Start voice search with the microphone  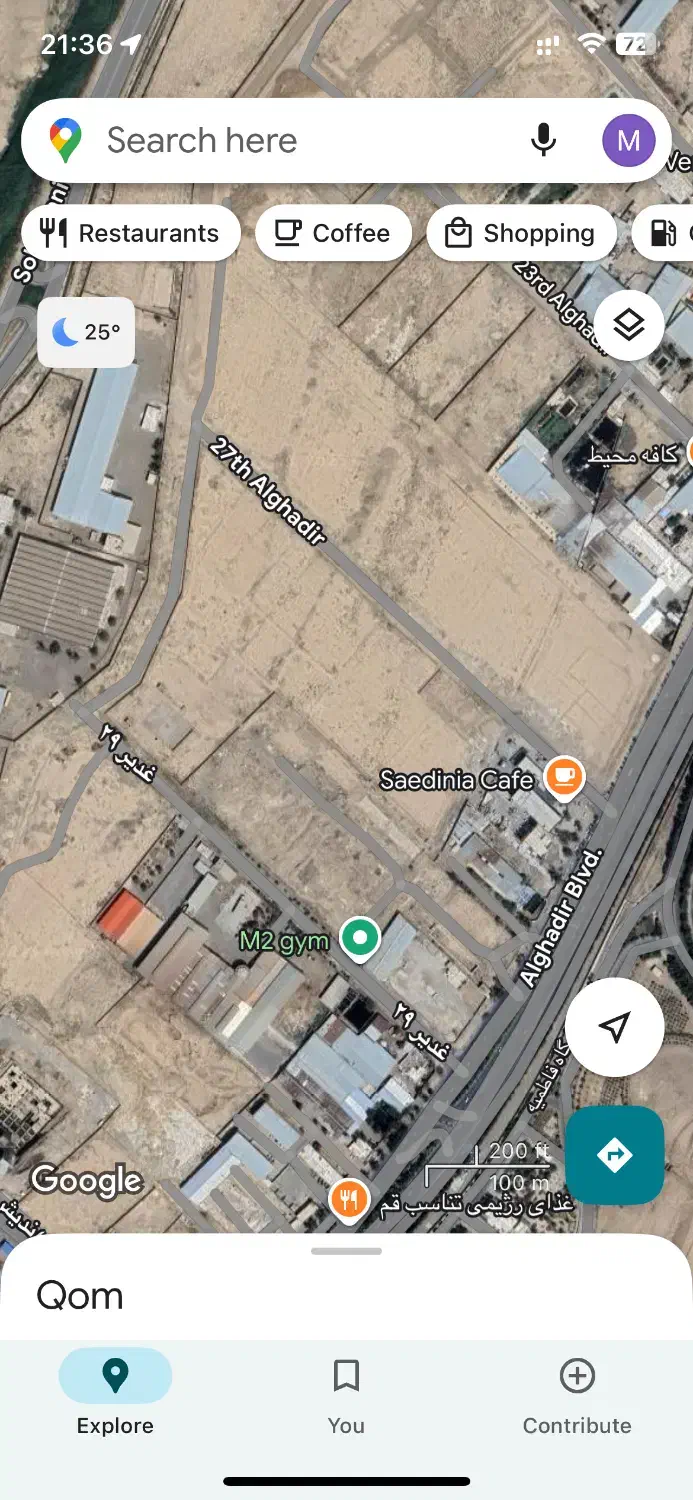[x=543, y=140]
